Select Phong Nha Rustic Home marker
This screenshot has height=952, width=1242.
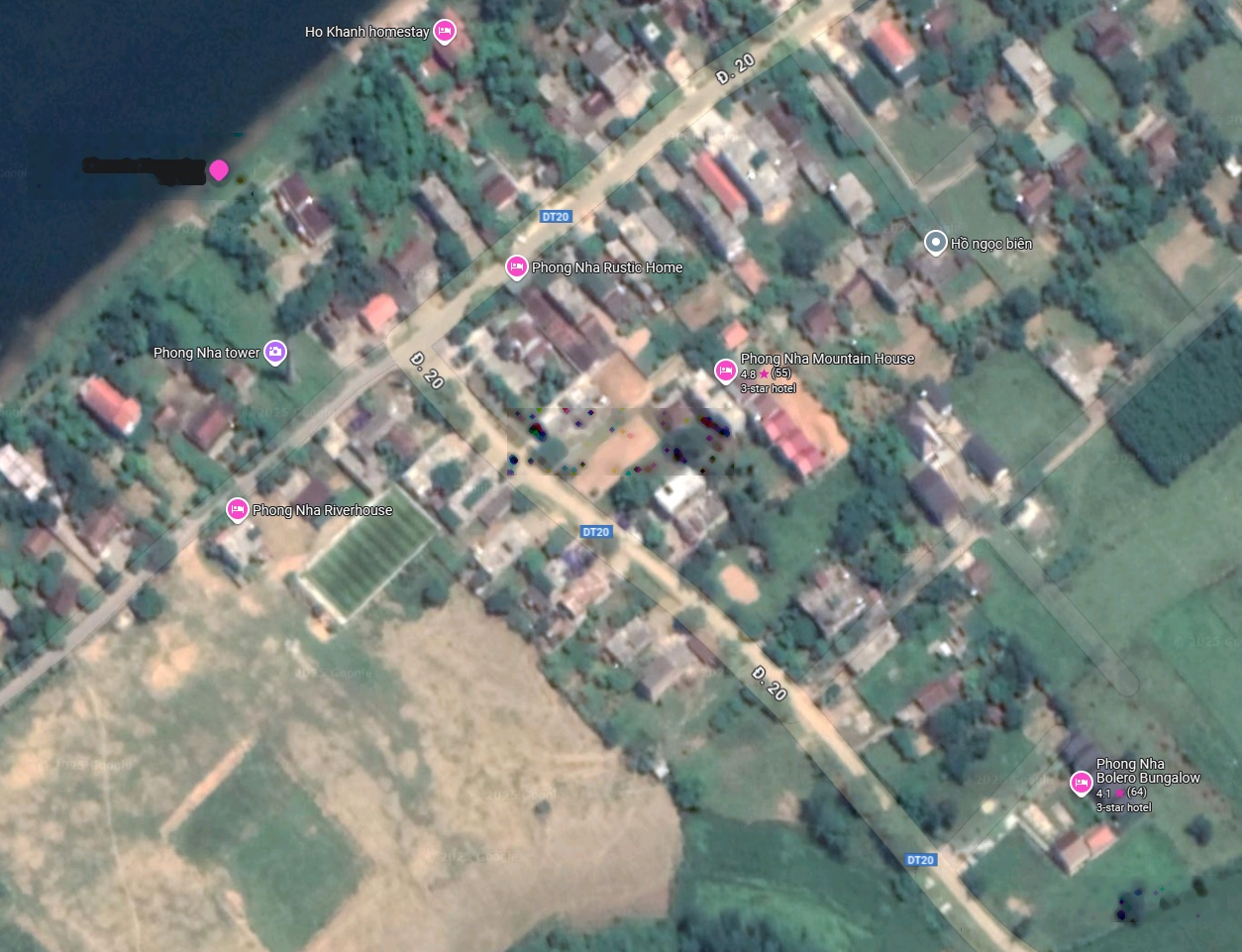[516, 266]
